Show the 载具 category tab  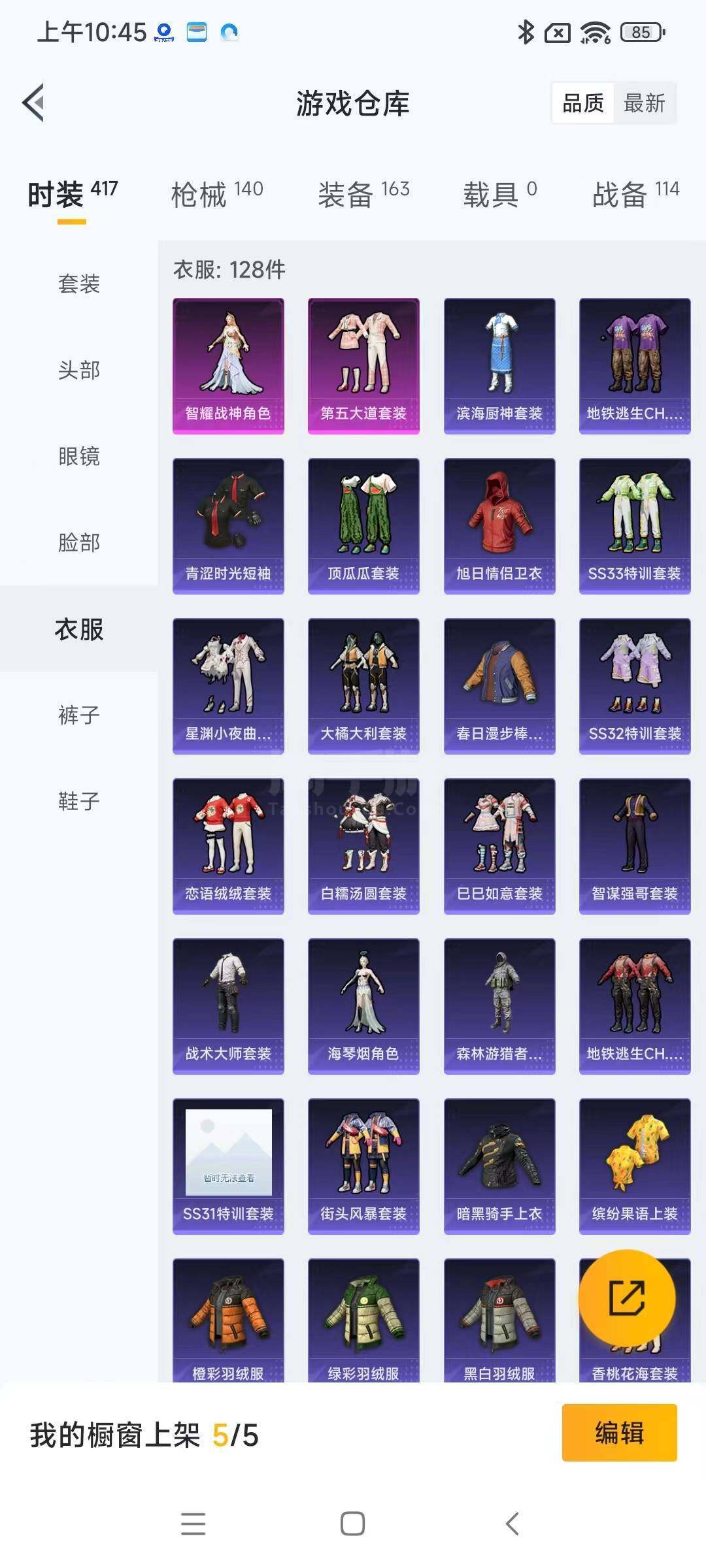500,194
